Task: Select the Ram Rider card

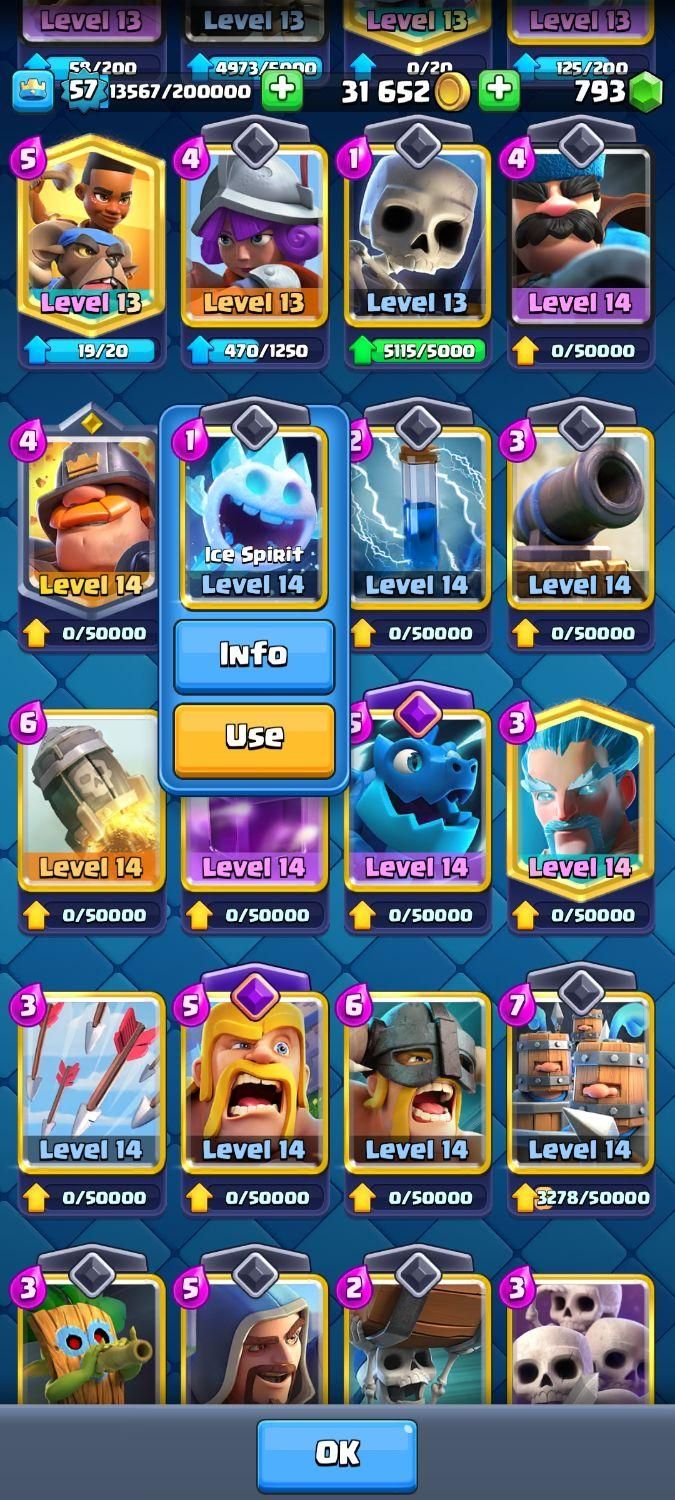Action: pyautogui.click(x=91, y=232)
